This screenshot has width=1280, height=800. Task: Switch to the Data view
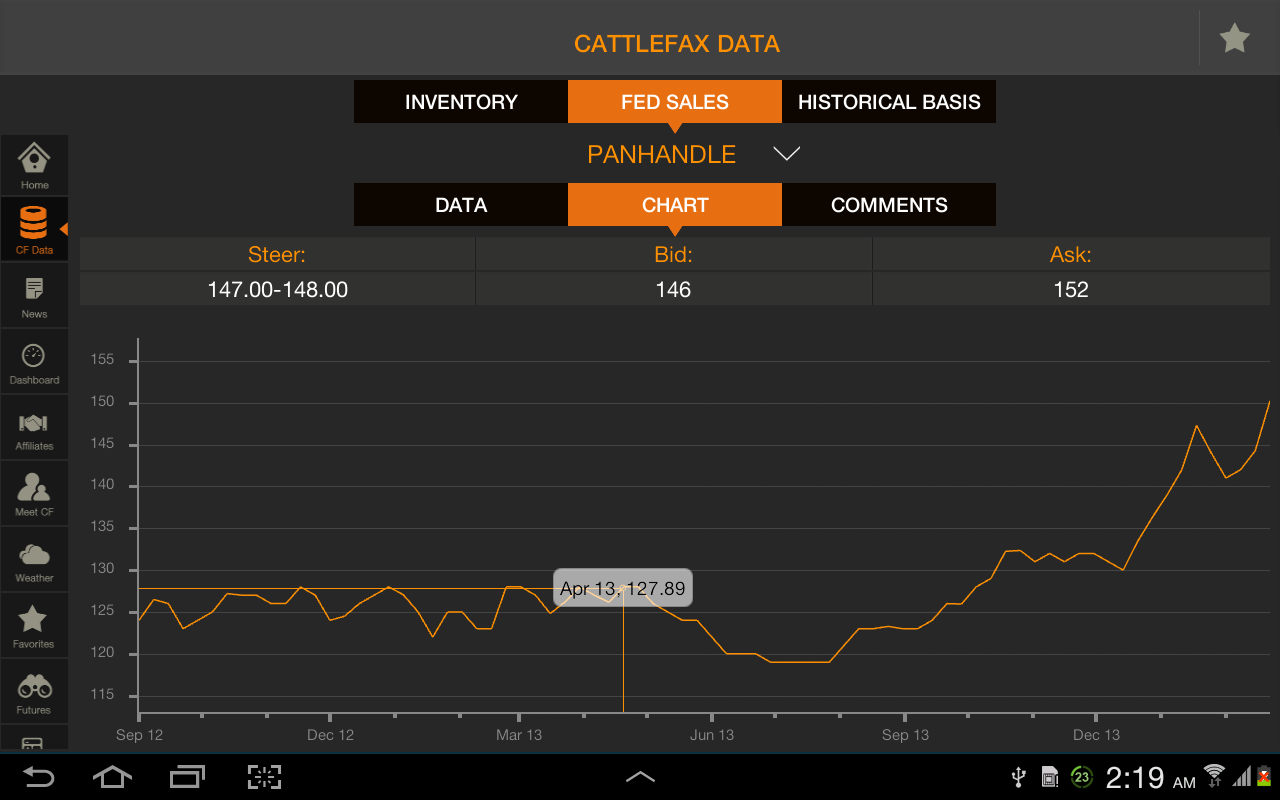461,205
